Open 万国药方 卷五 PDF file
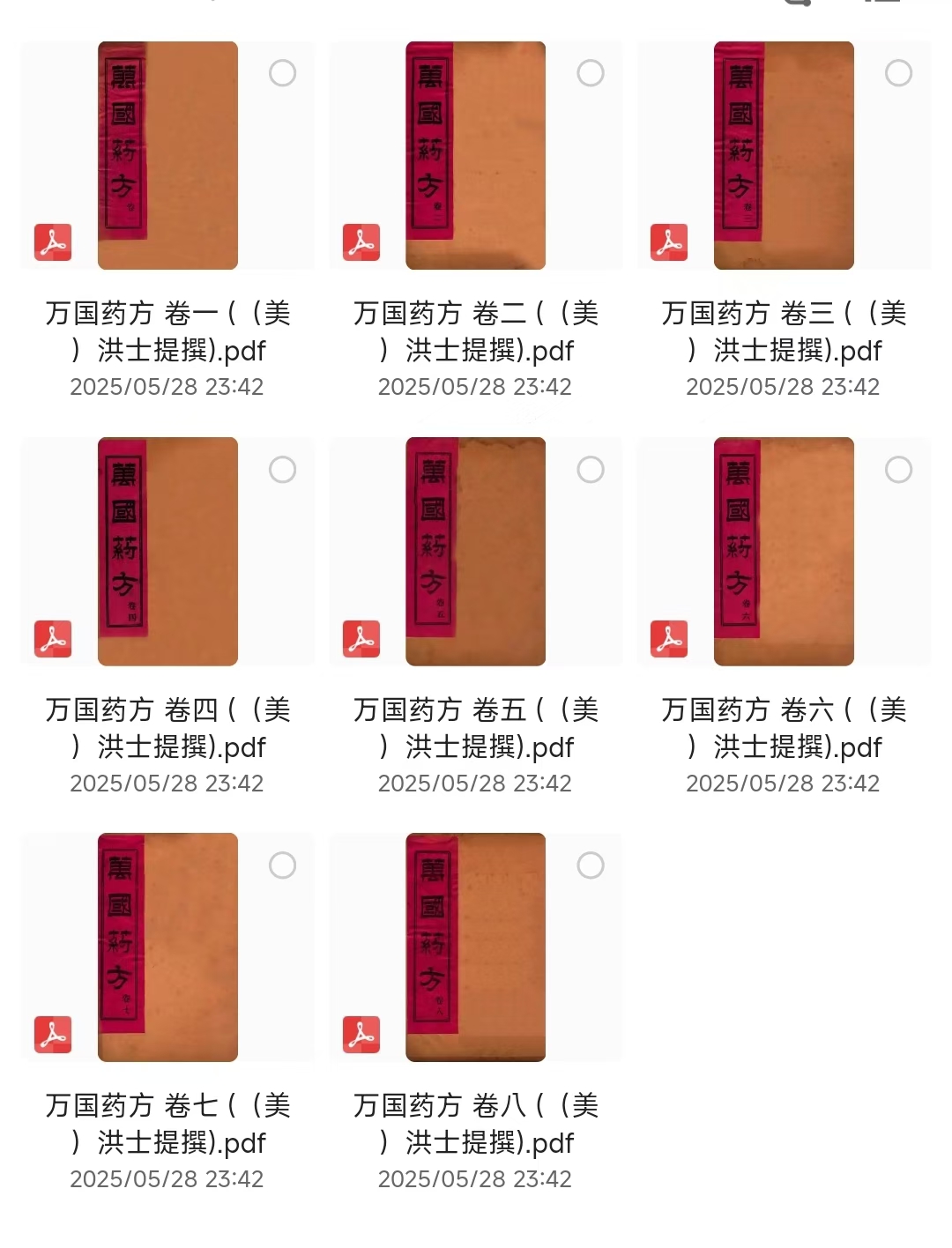 coord(475,552)
